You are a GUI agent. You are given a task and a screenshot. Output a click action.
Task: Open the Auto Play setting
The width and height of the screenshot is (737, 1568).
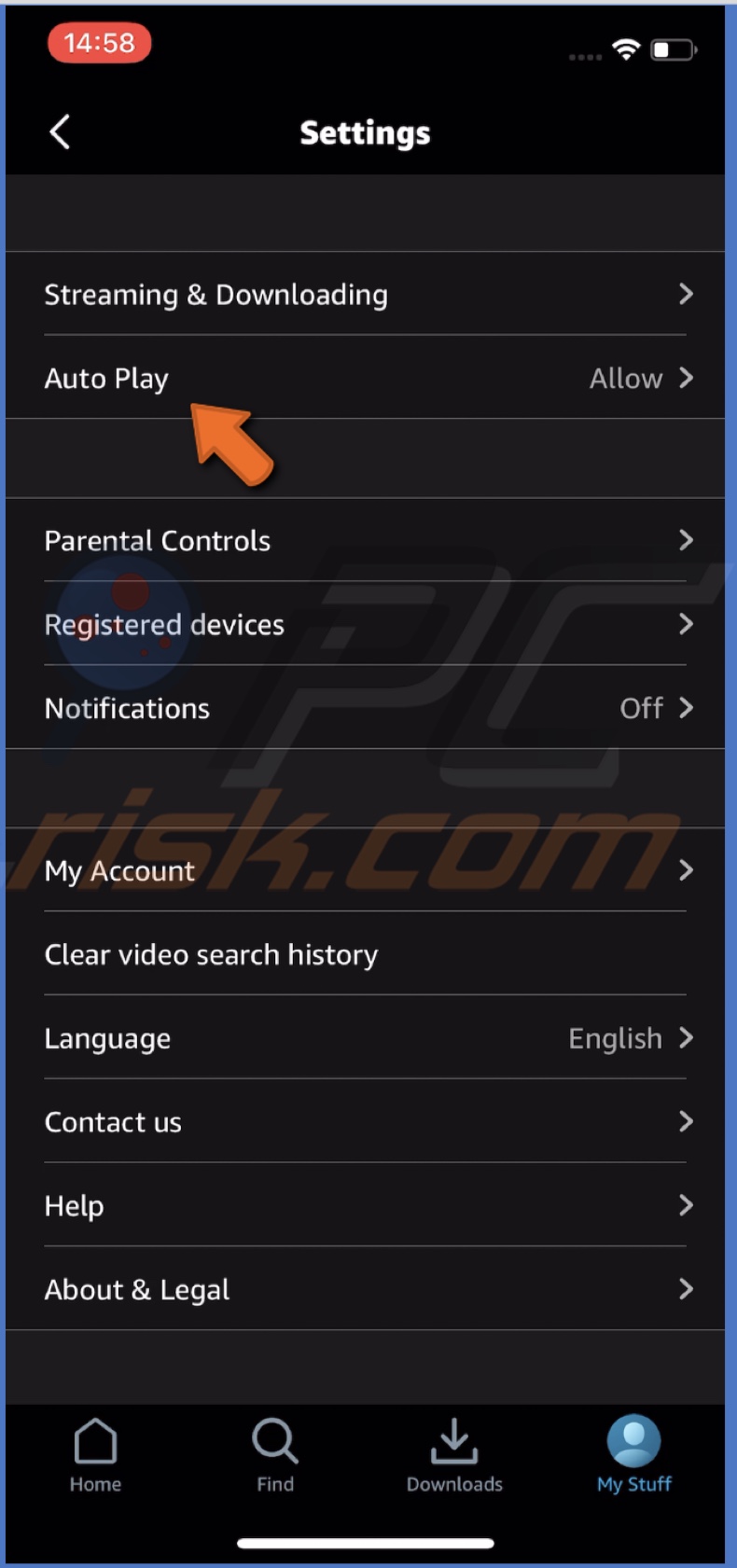pyautogui.click(x=365, y=378)
